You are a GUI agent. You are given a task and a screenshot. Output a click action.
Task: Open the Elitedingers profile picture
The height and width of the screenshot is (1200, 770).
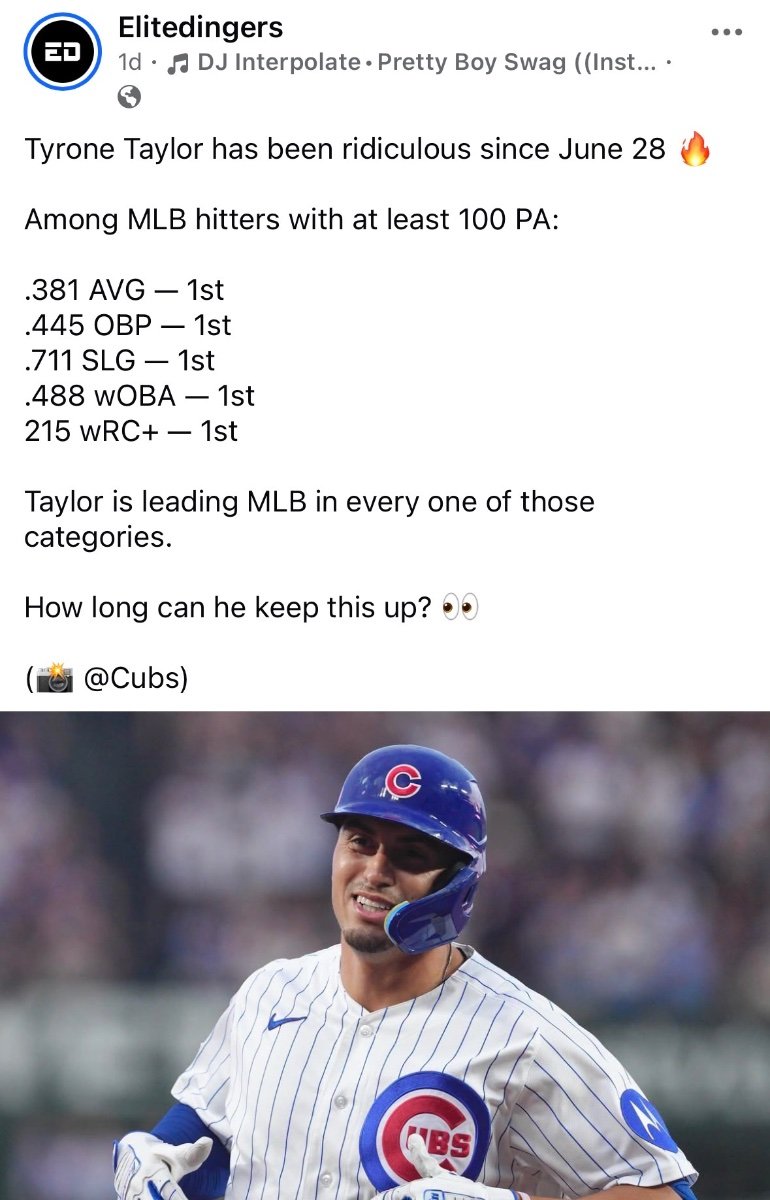click(x=60, y=50)
